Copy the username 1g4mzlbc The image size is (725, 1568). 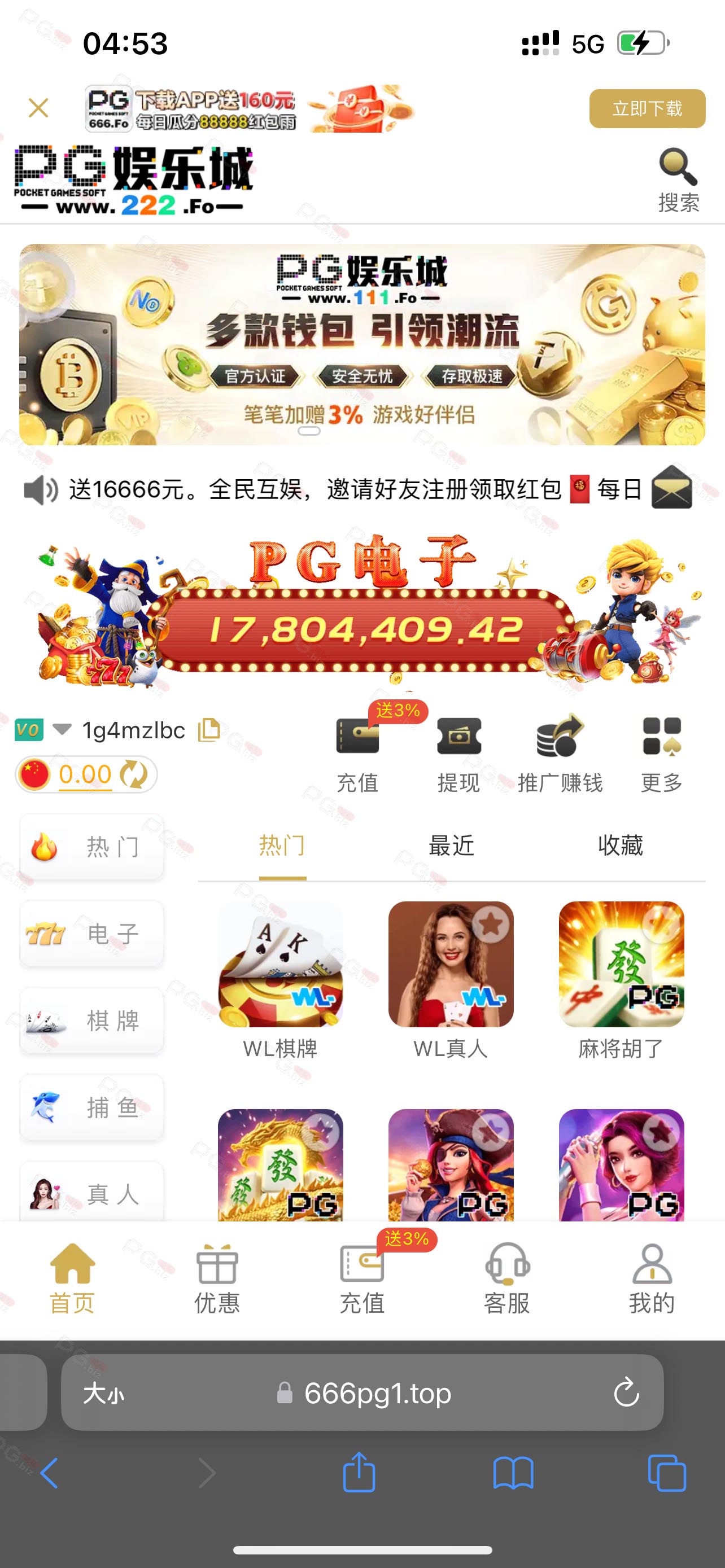tap(209, 729)
